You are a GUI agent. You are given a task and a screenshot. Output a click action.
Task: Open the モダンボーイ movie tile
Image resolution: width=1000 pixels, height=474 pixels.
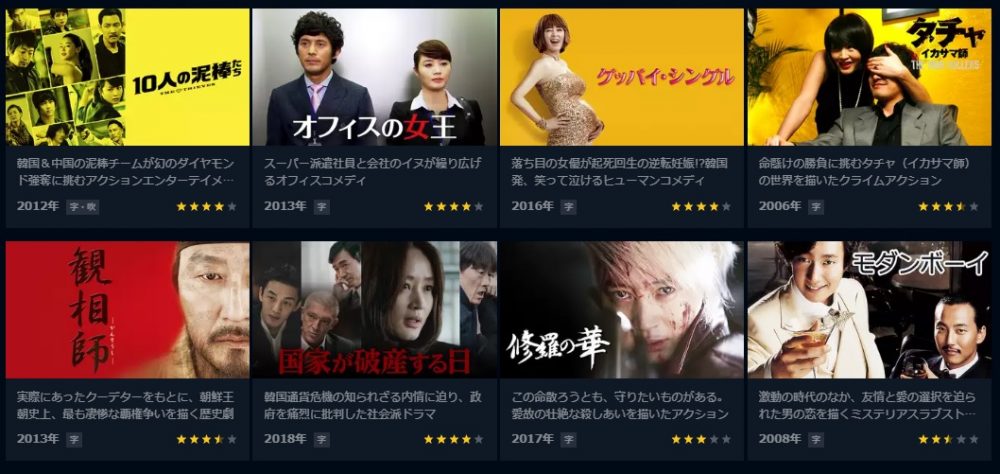(869, 310)
